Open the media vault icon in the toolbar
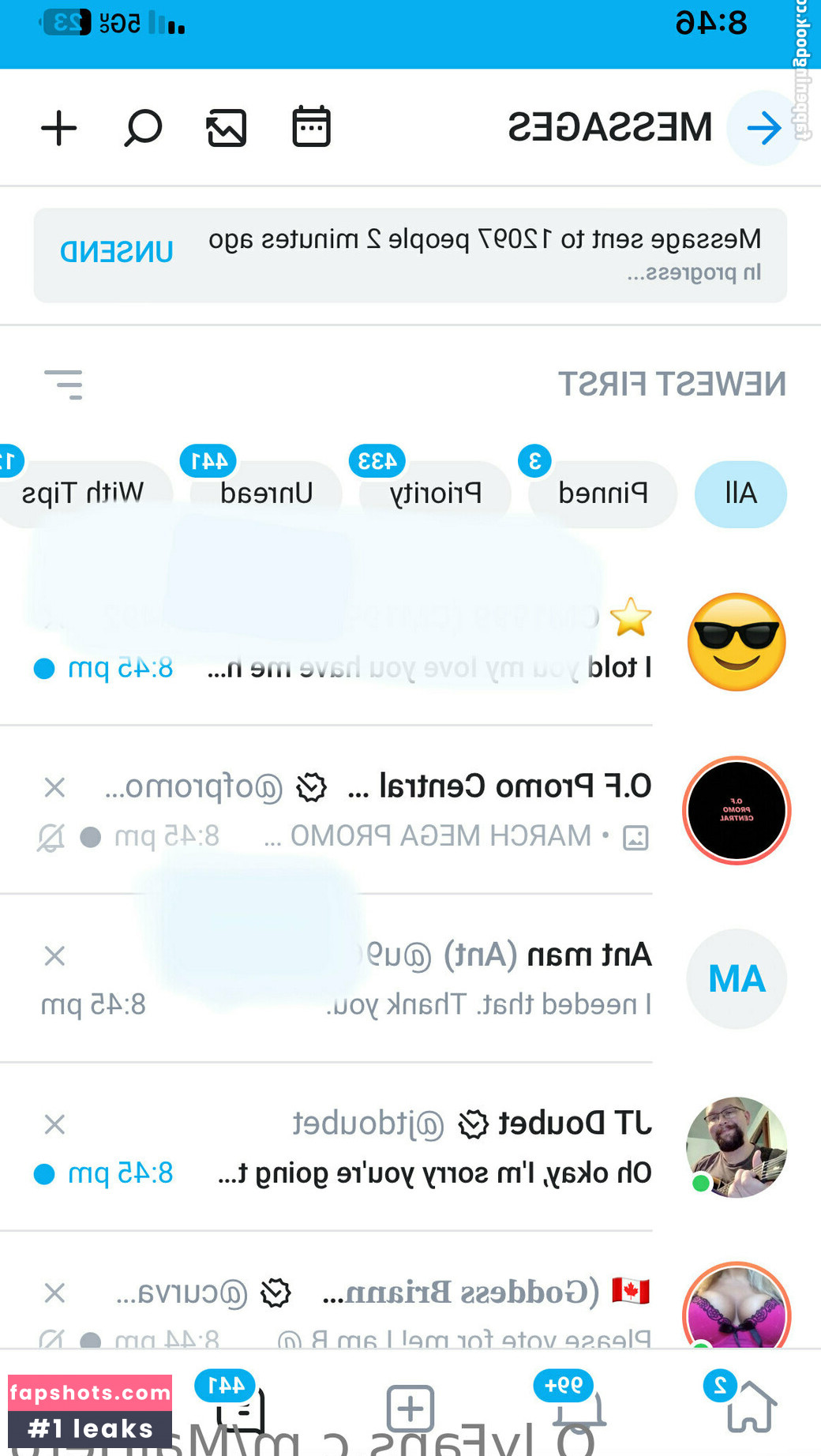This screenshot has width=821, height=1456. [227, 126]
